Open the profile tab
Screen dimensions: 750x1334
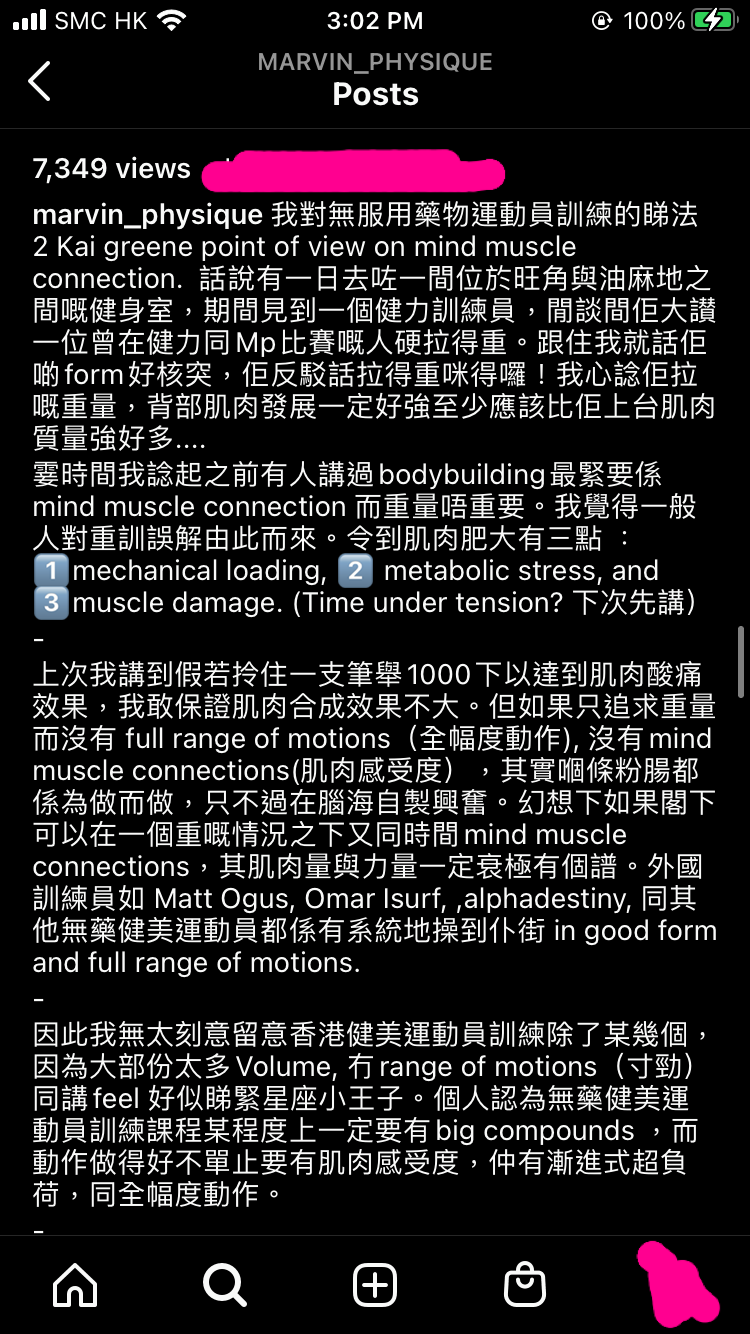point(677,1281)
